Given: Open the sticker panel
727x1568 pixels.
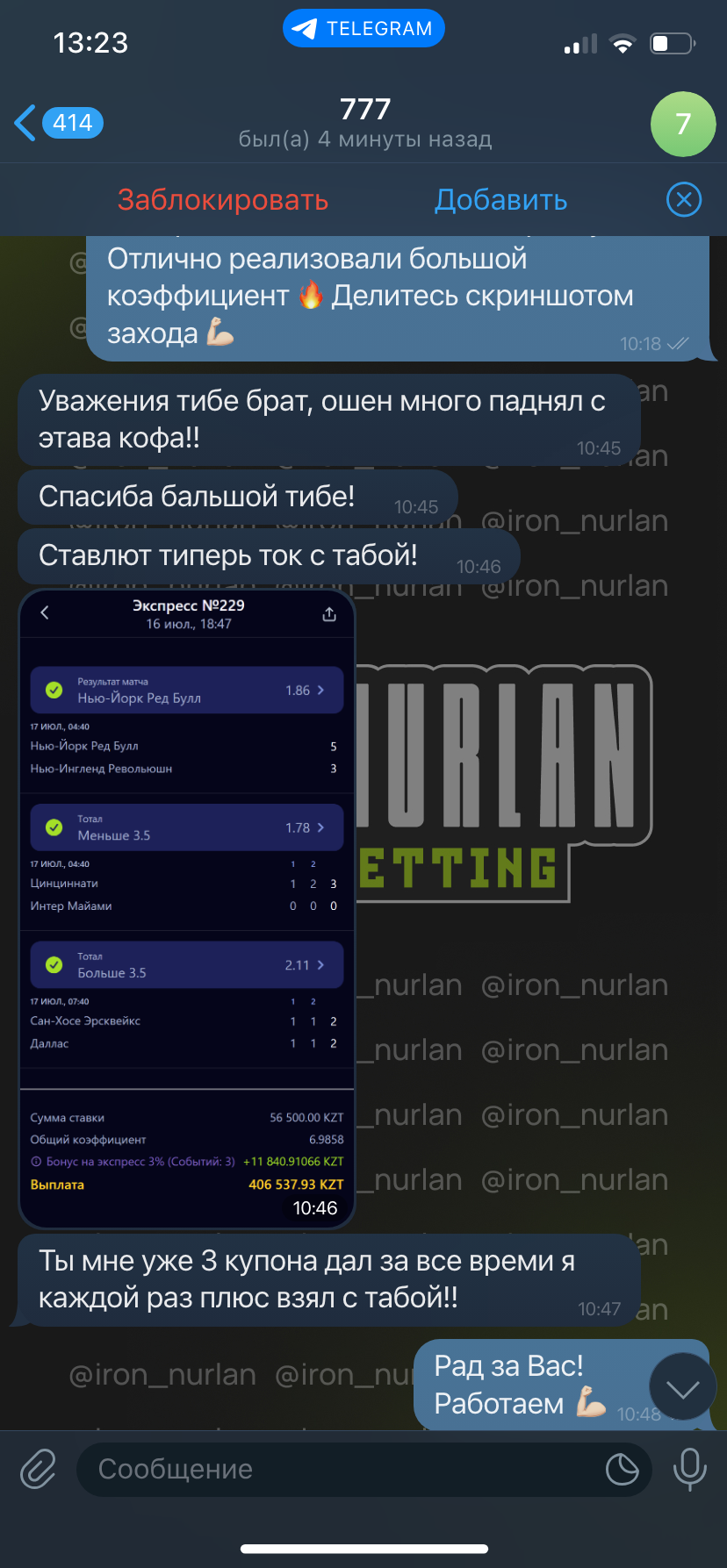Looking at the screenshot, I should coord(622,1469).
